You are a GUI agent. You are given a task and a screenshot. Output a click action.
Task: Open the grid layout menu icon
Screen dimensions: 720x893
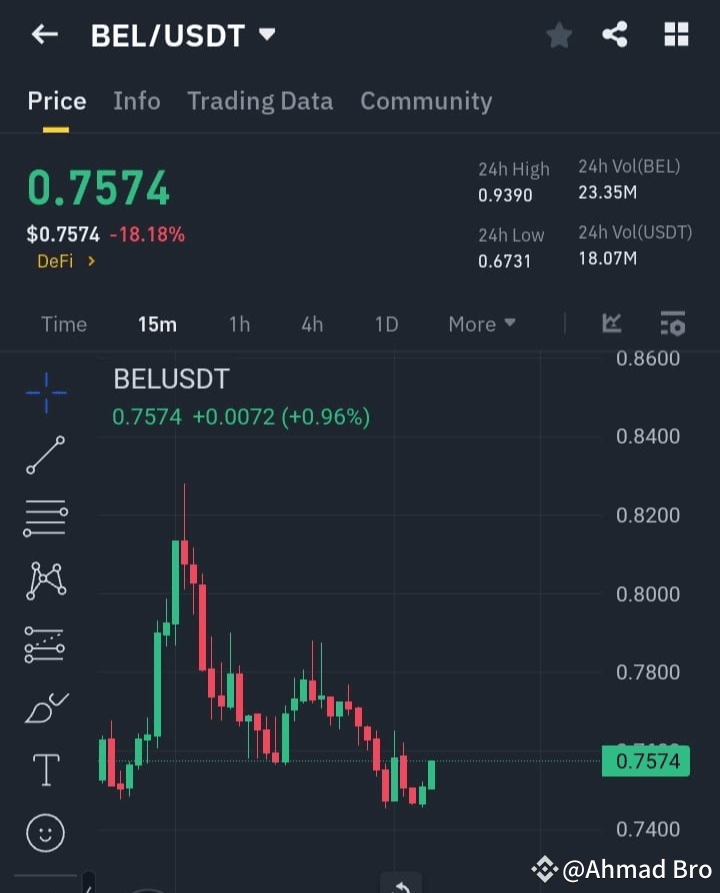(676, 34)
